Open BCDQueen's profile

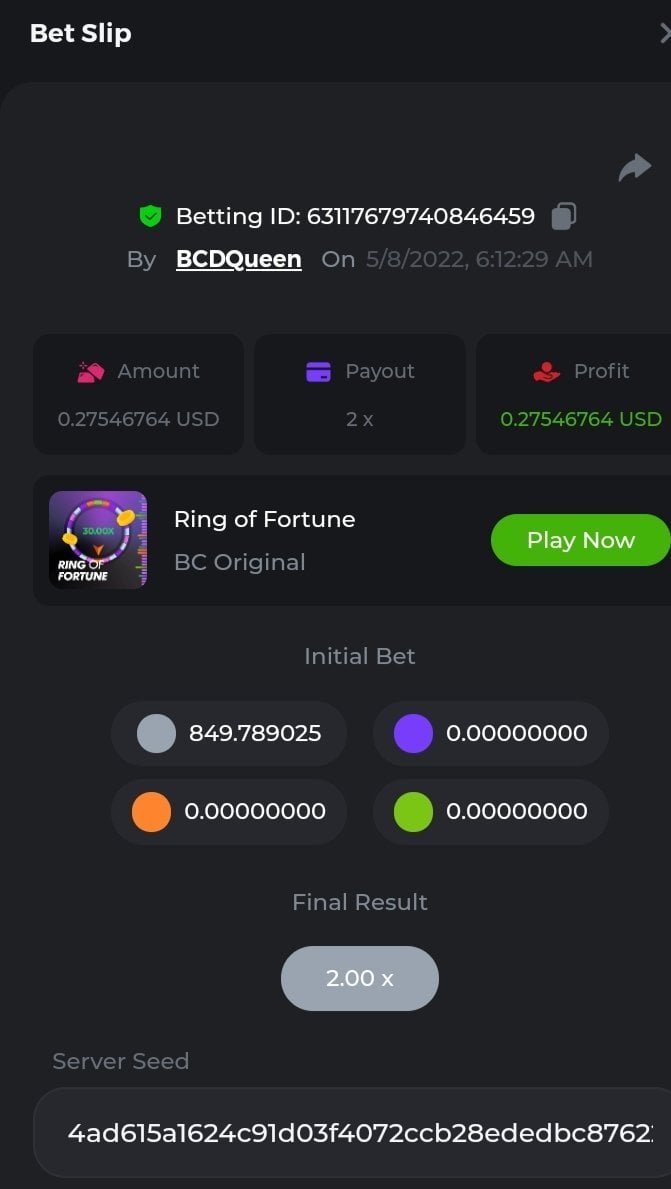pos(238,259)
